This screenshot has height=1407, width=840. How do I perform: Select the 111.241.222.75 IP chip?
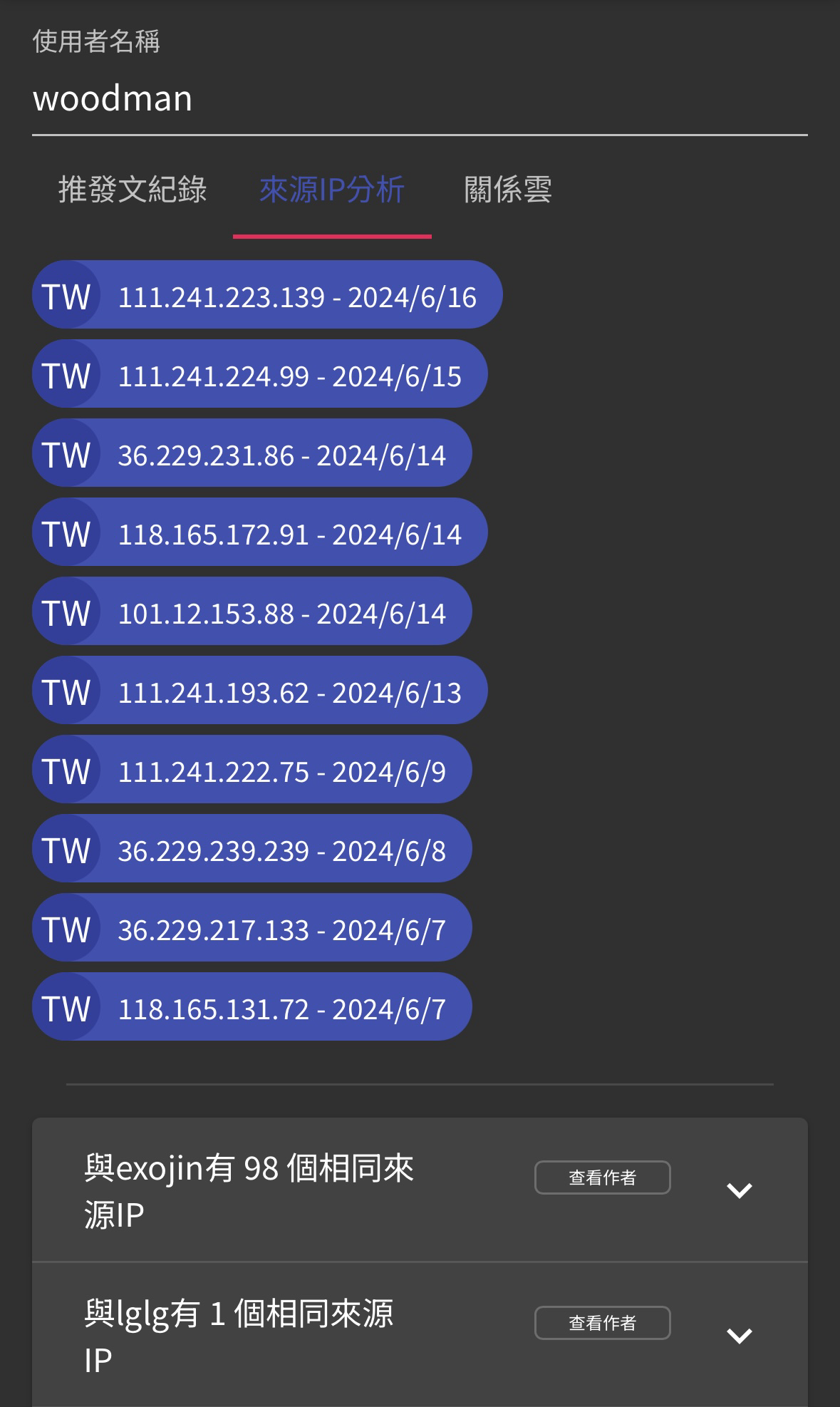[x=252, y=770]
